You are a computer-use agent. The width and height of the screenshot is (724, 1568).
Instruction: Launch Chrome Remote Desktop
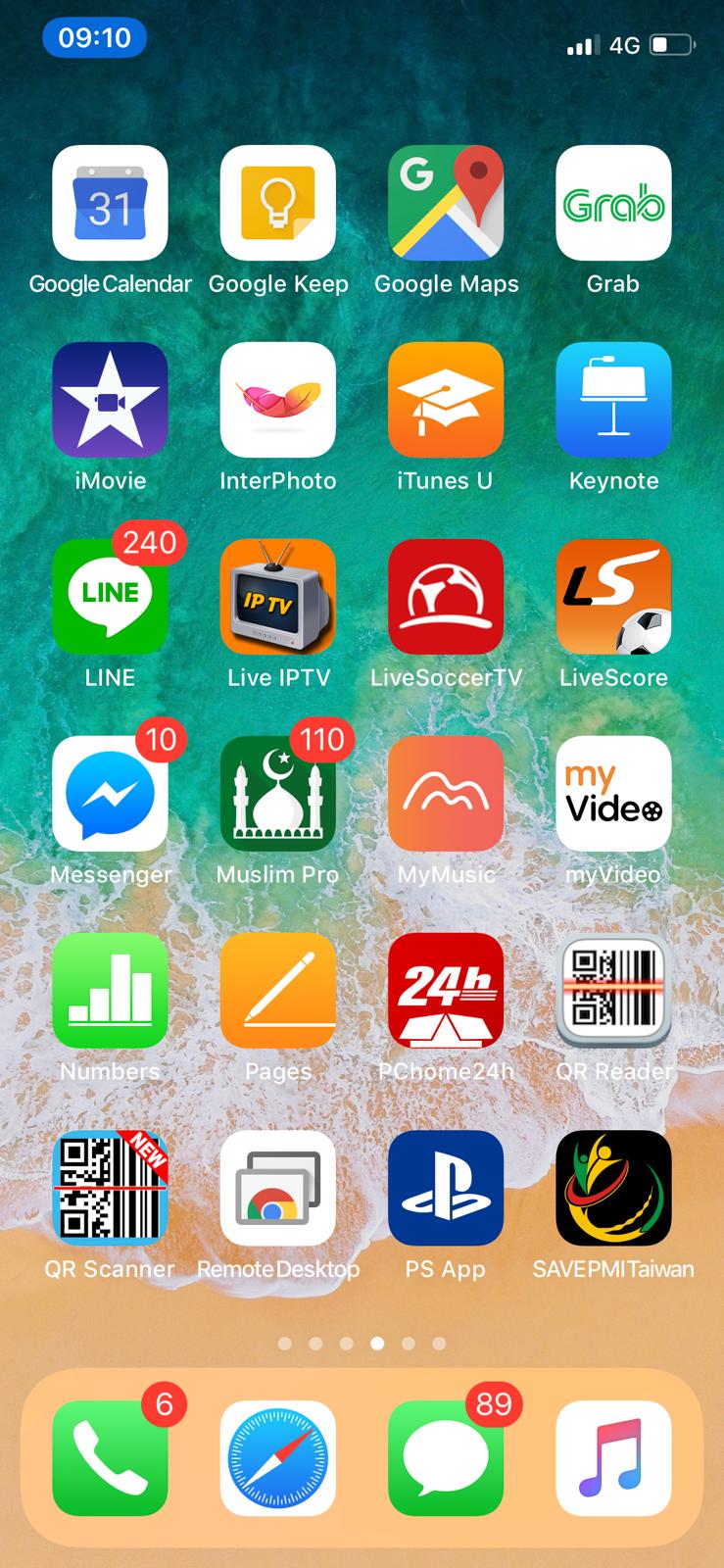coord(278,1188)
